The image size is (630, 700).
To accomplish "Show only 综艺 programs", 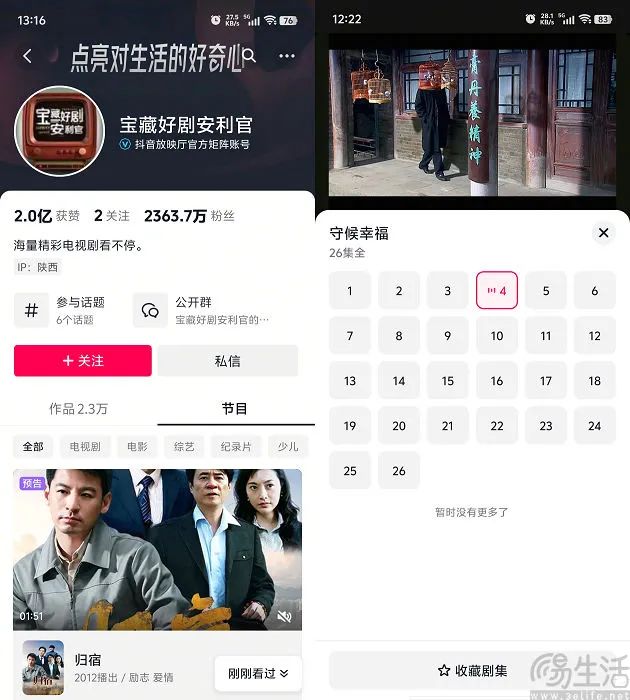I will [x=184, y=446].
